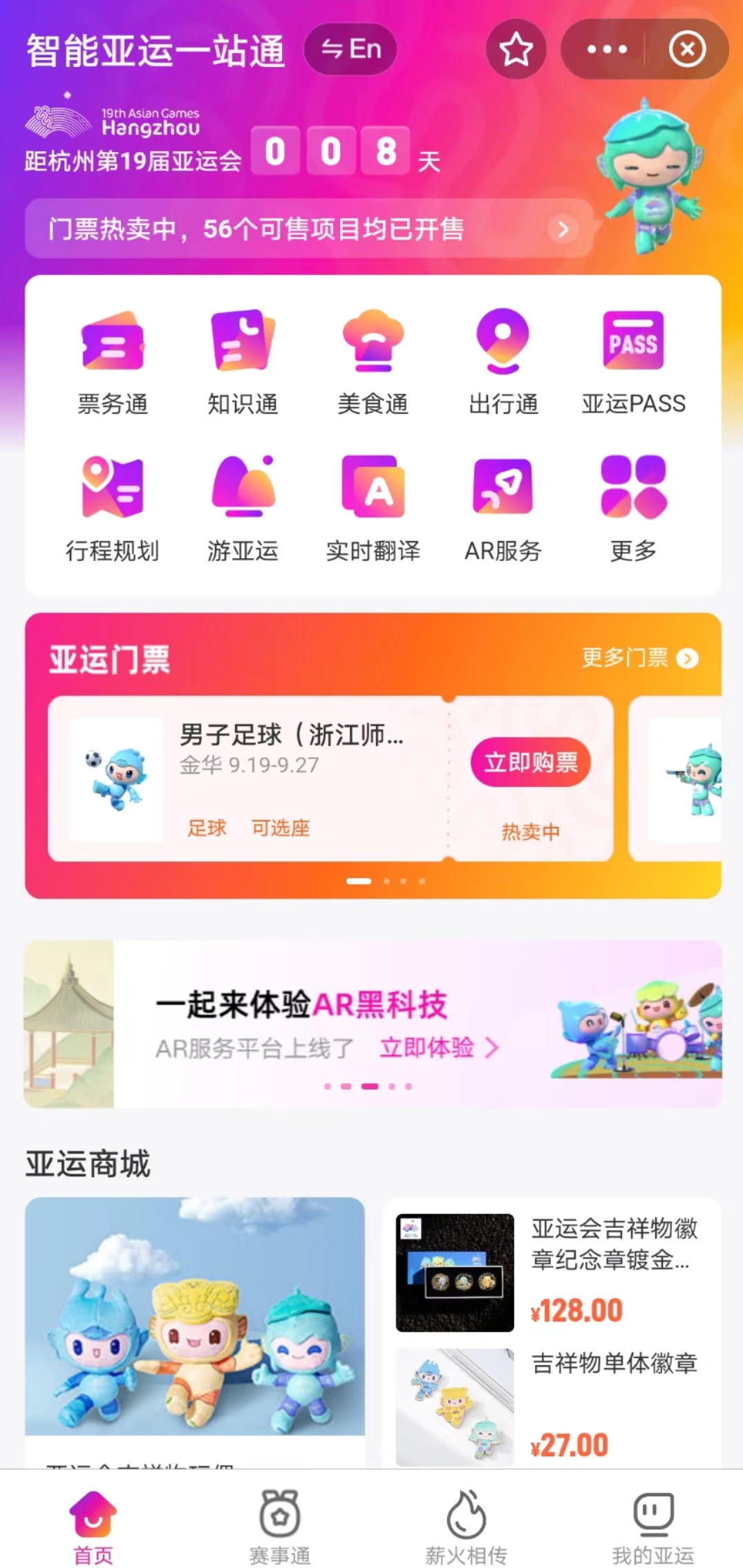Image resolution: width=743 pixels, height=1568 pixels.
Task: Open AR服务
Action: pos(503,509)
